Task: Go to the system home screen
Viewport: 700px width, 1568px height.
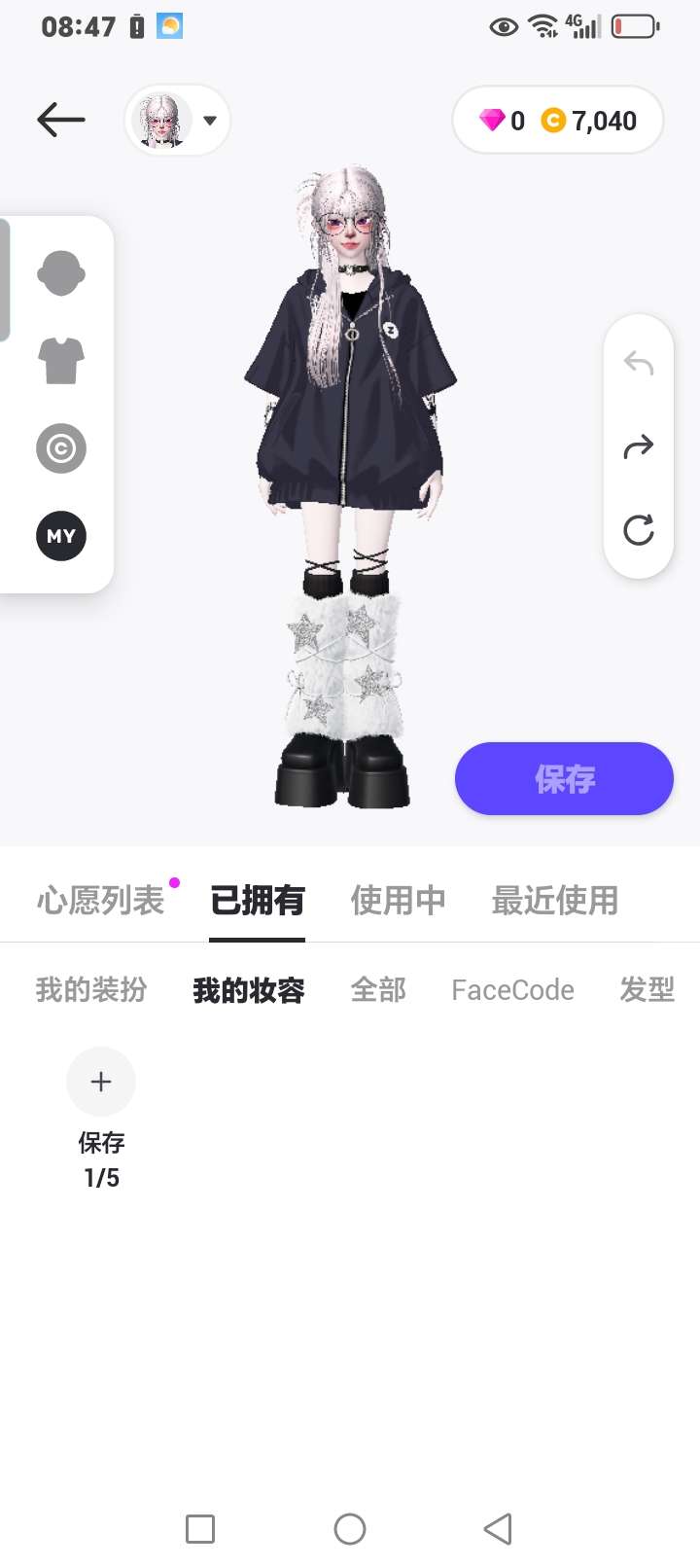Action: [x=350, y=1529]
